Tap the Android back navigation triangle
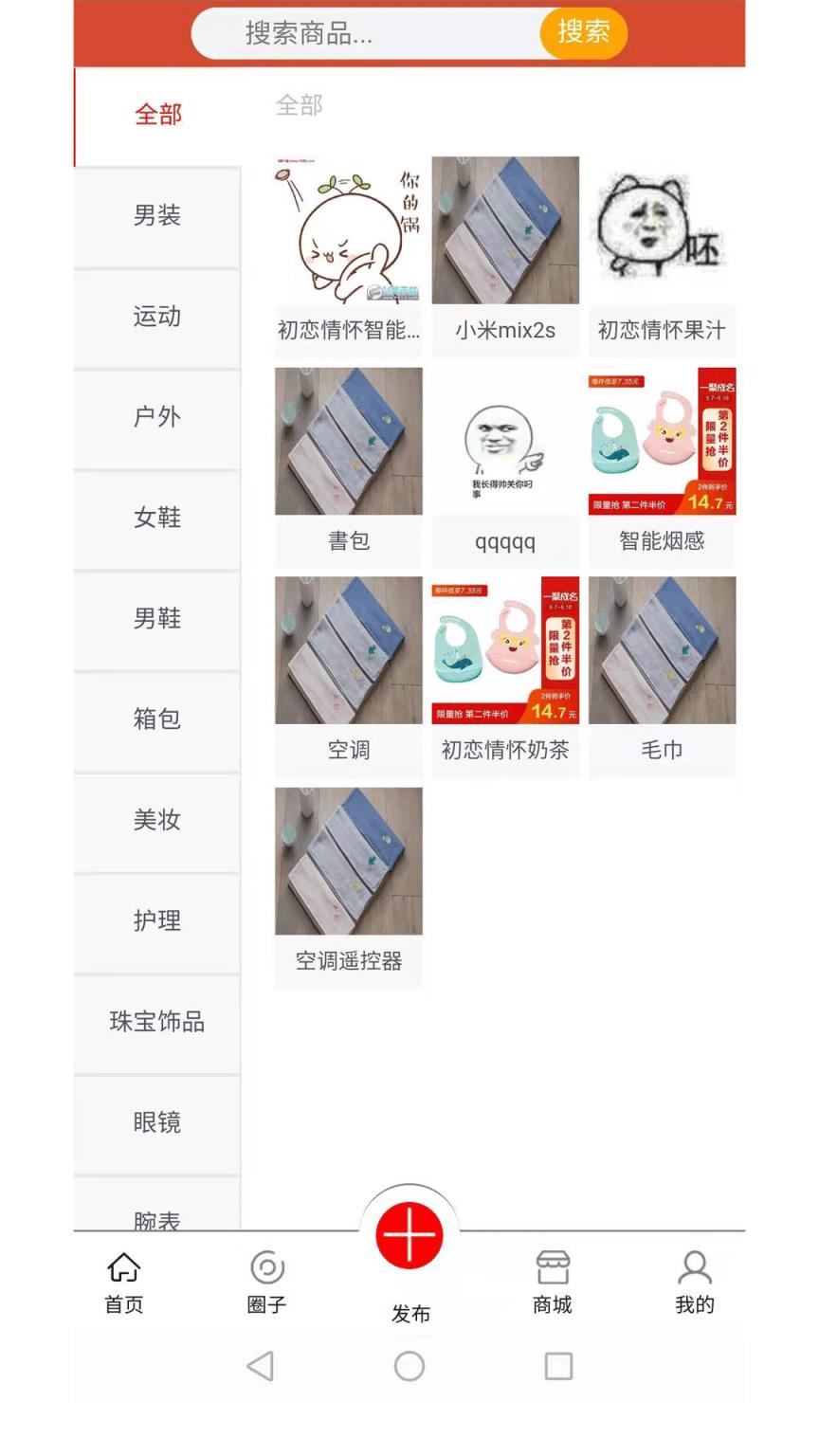The height and width of the screenshot is (1456, 819). [x=260, y=1366]
